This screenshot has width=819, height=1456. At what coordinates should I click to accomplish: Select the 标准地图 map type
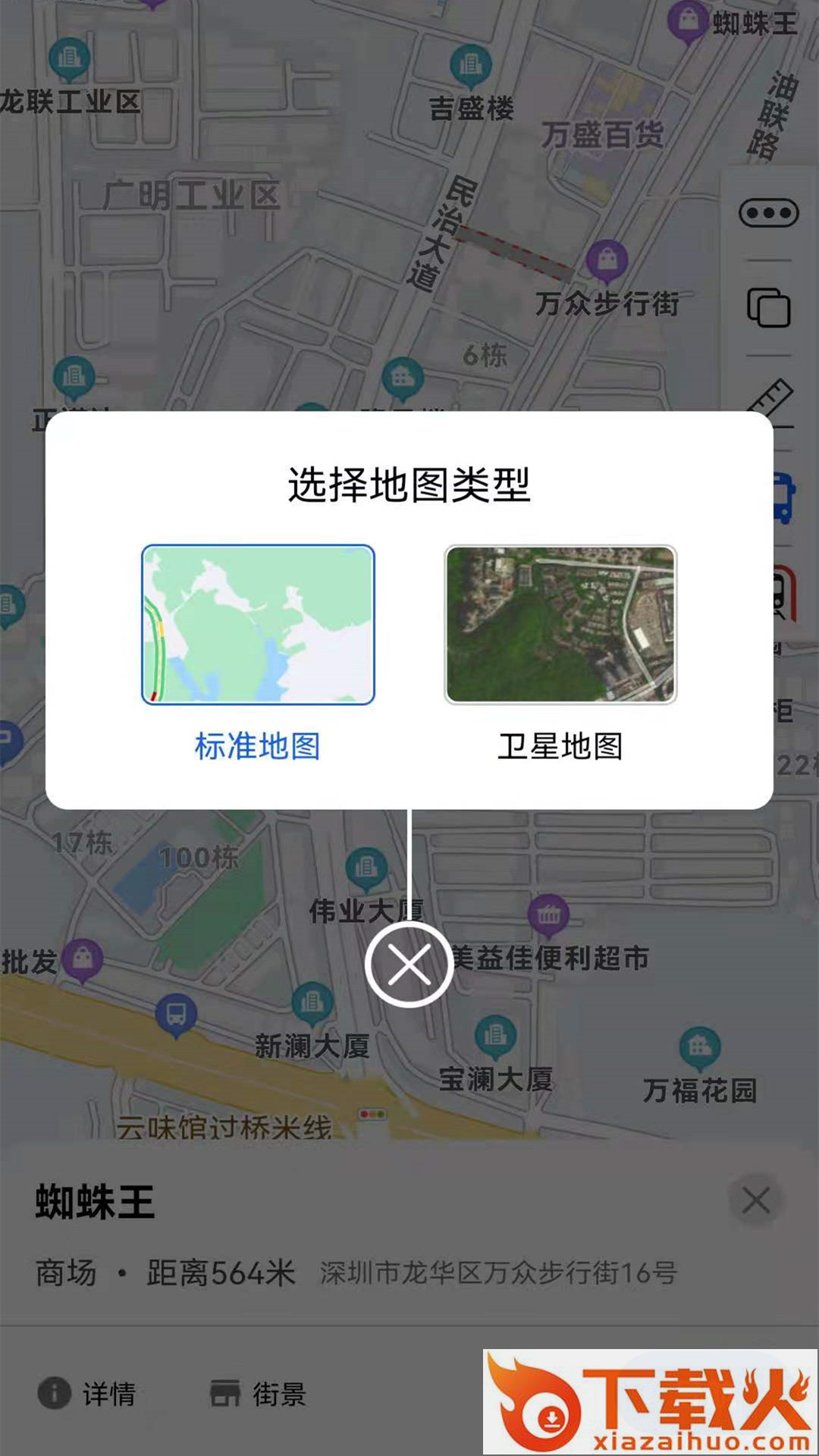pyautogui.click(x=258, y=625)
